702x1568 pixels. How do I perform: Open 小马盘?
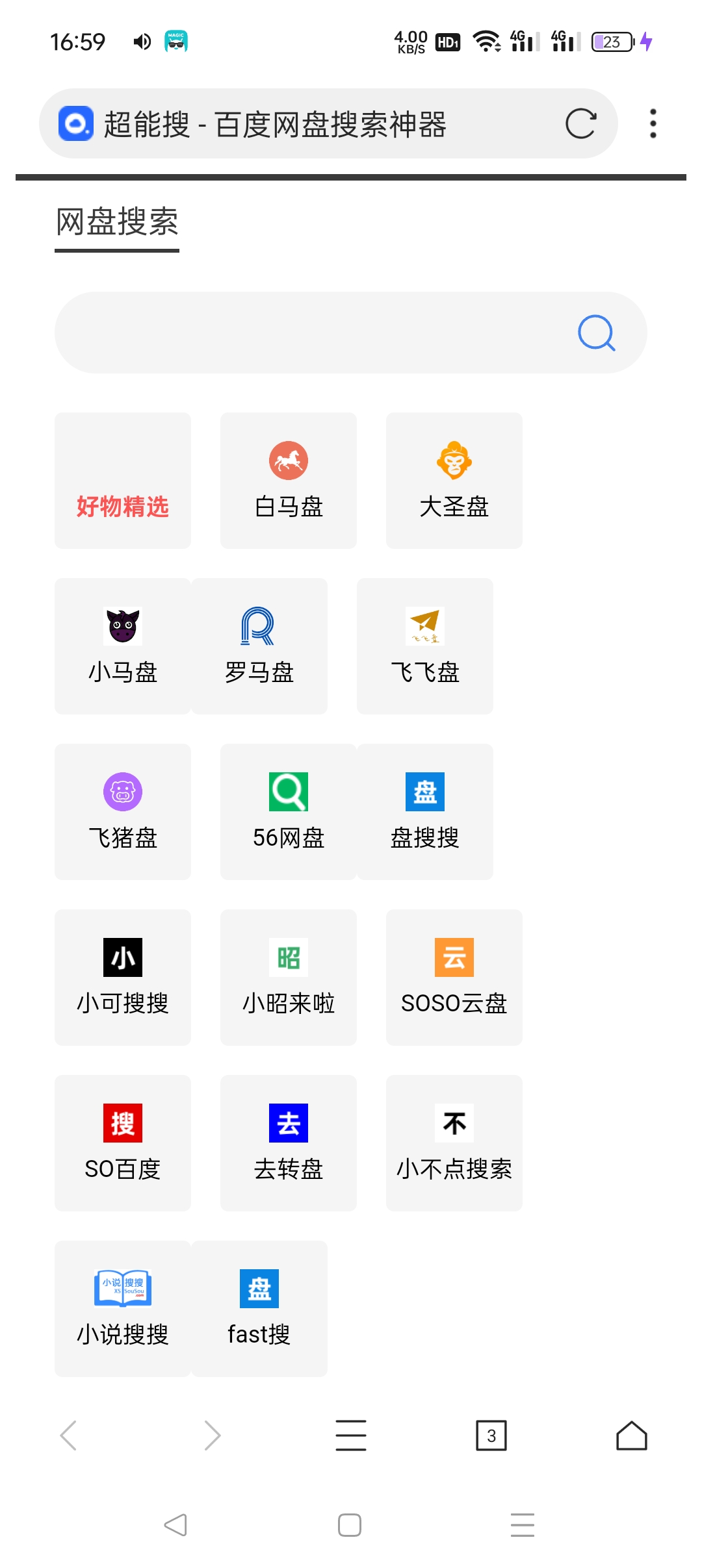pyautogui.click(x=123, y=646)
